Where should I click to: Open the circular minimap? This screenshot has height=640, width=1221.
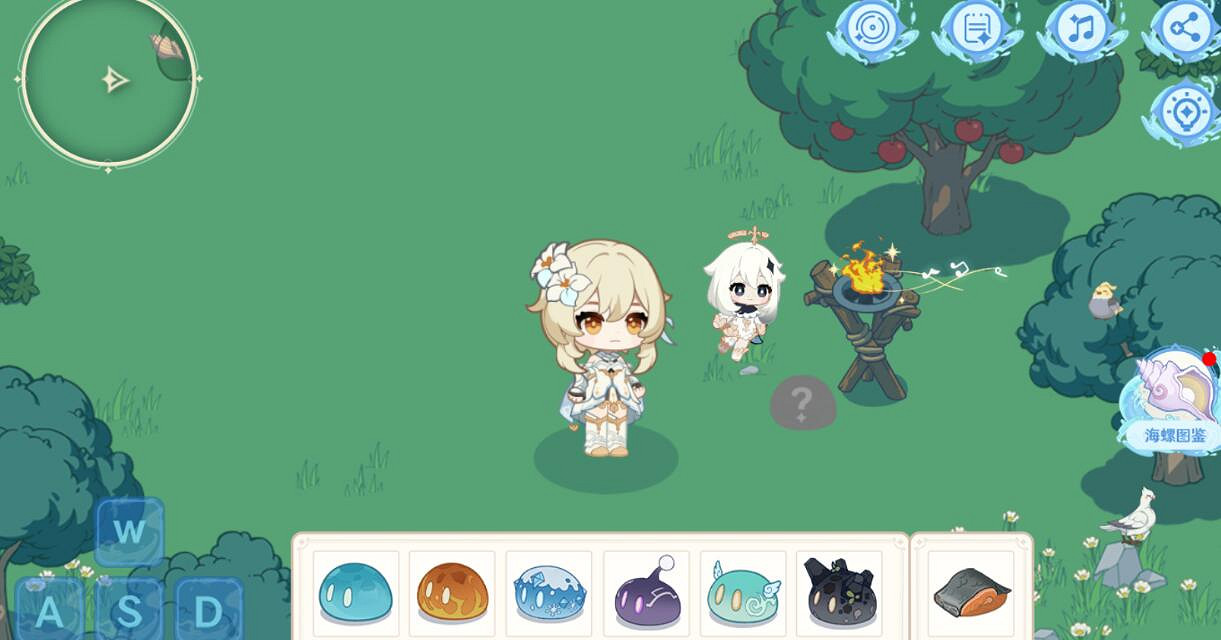tap(107, 80)
